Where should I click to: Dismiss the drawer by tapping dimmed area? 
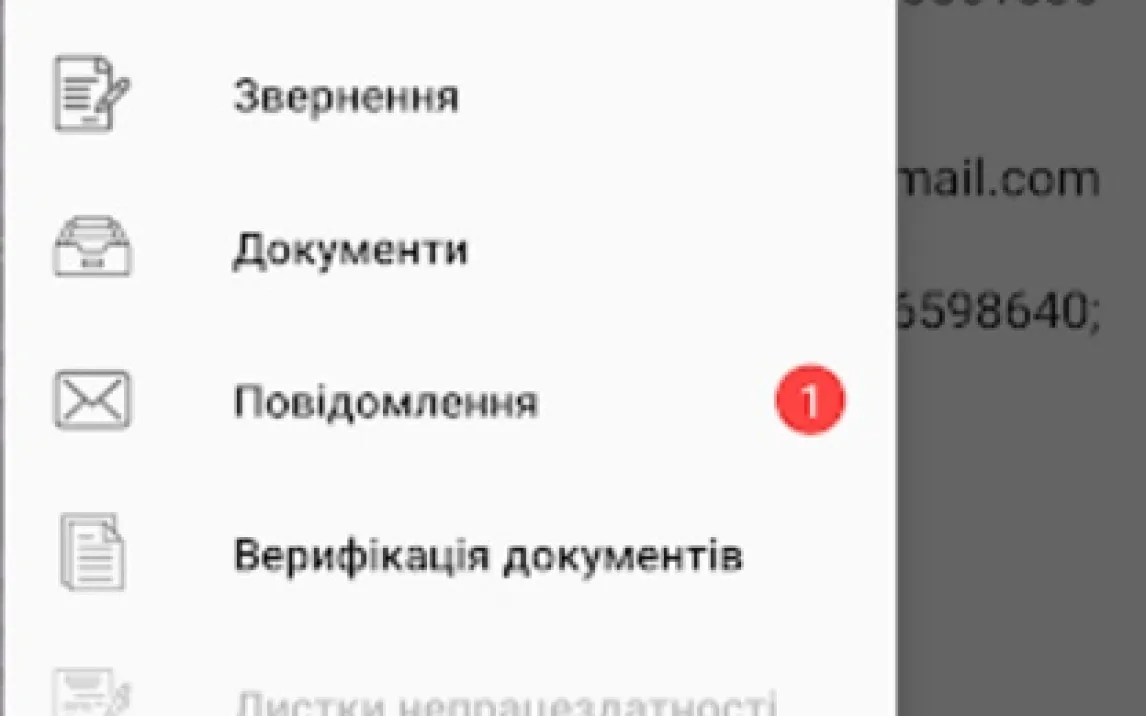(1020, 500)
